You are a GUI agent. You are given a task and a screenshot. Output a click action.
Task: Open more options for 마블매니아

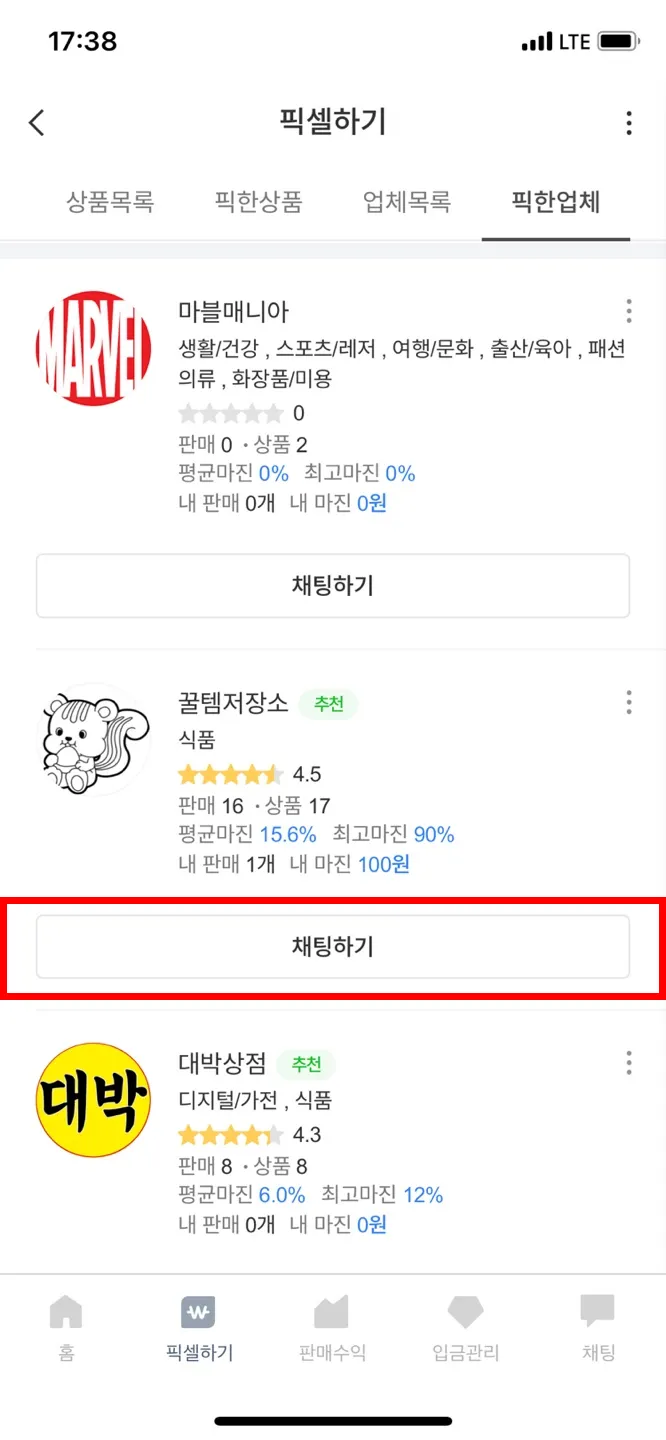pyautogui.click(x=628, y=311)
